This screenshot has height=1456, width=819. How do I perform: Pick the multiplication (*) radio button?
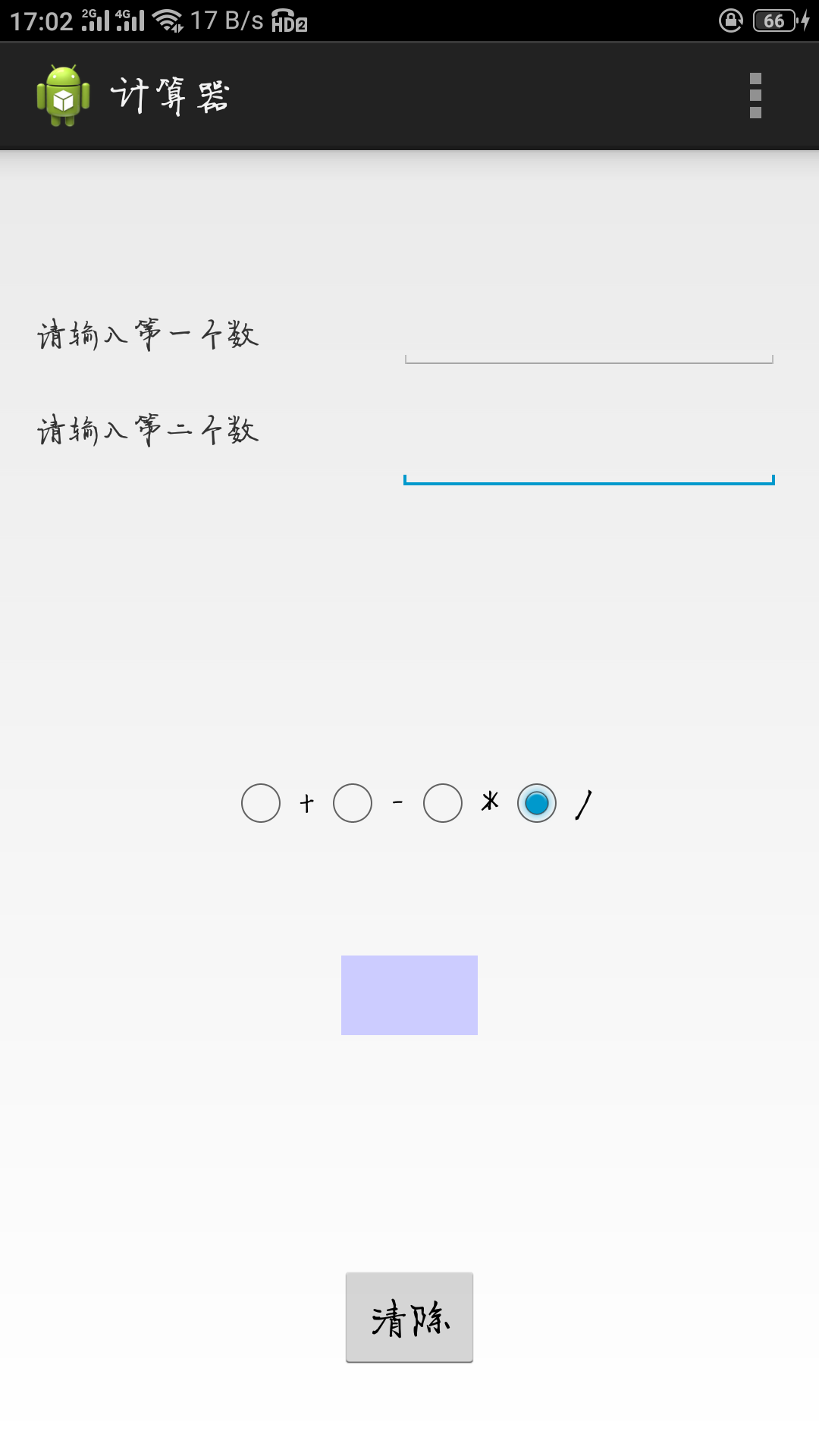tap(443, 803)
